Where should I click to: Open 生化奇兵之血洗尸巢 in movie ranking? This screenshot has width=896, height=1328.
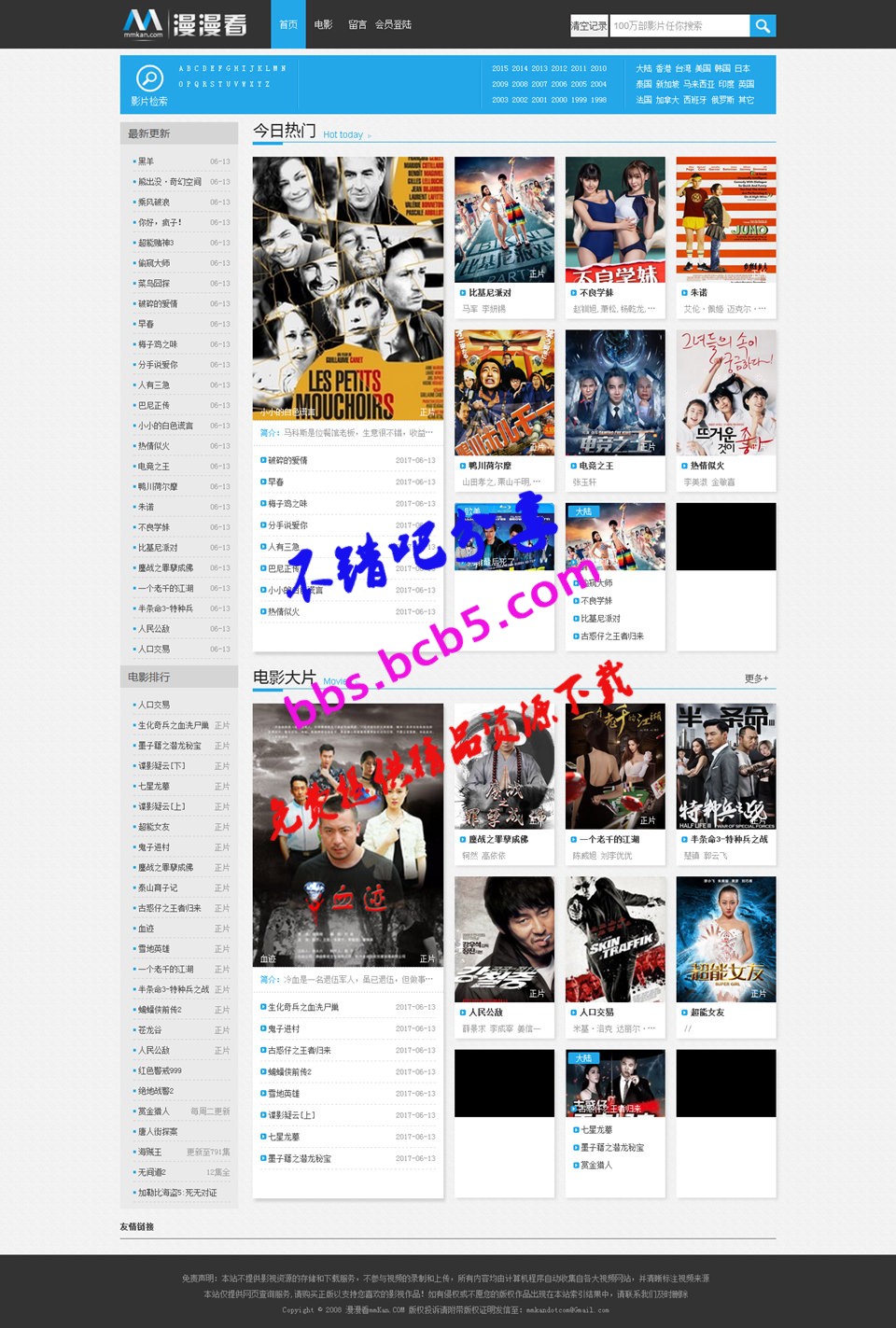coord(174,725)
